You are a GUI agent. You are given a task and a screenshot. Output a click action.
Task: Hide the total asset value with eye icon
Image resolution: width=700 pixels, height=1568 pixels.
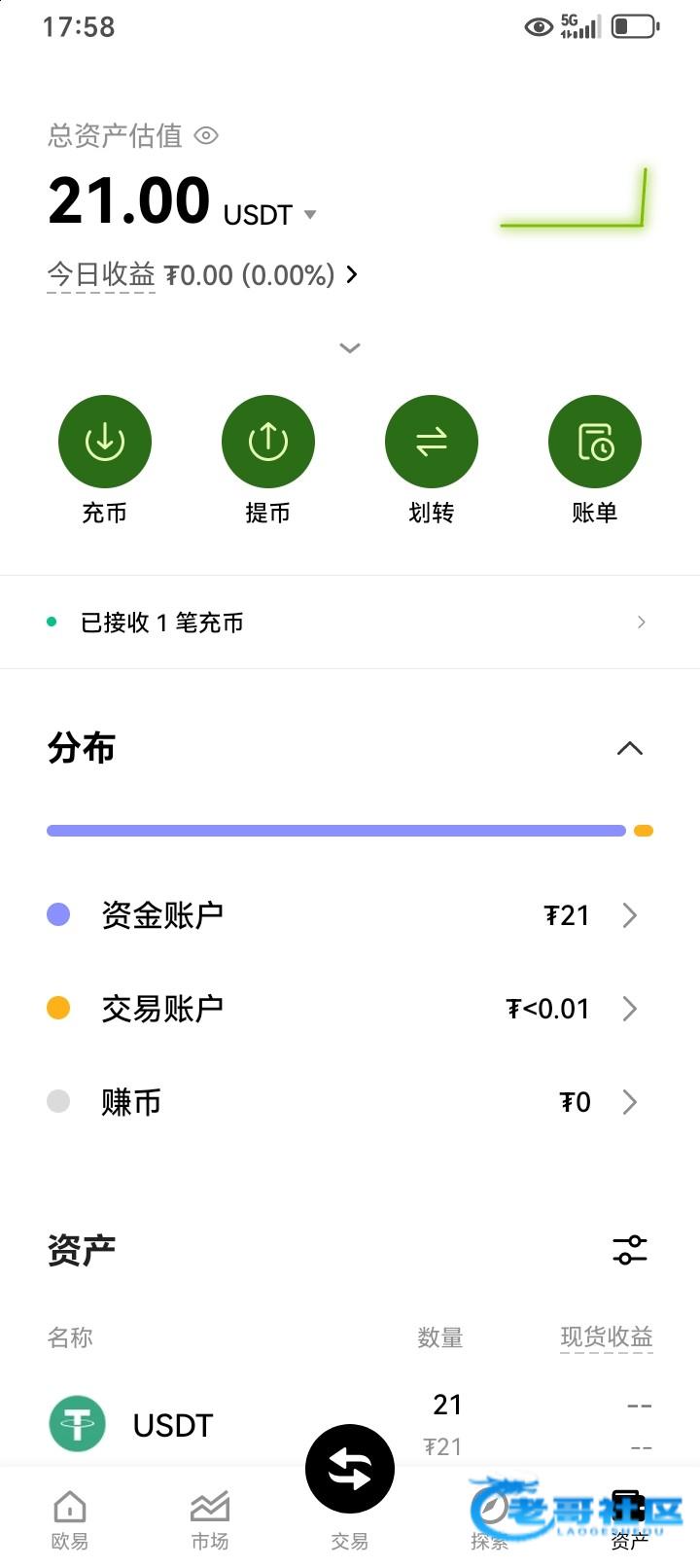click(206, 135)
